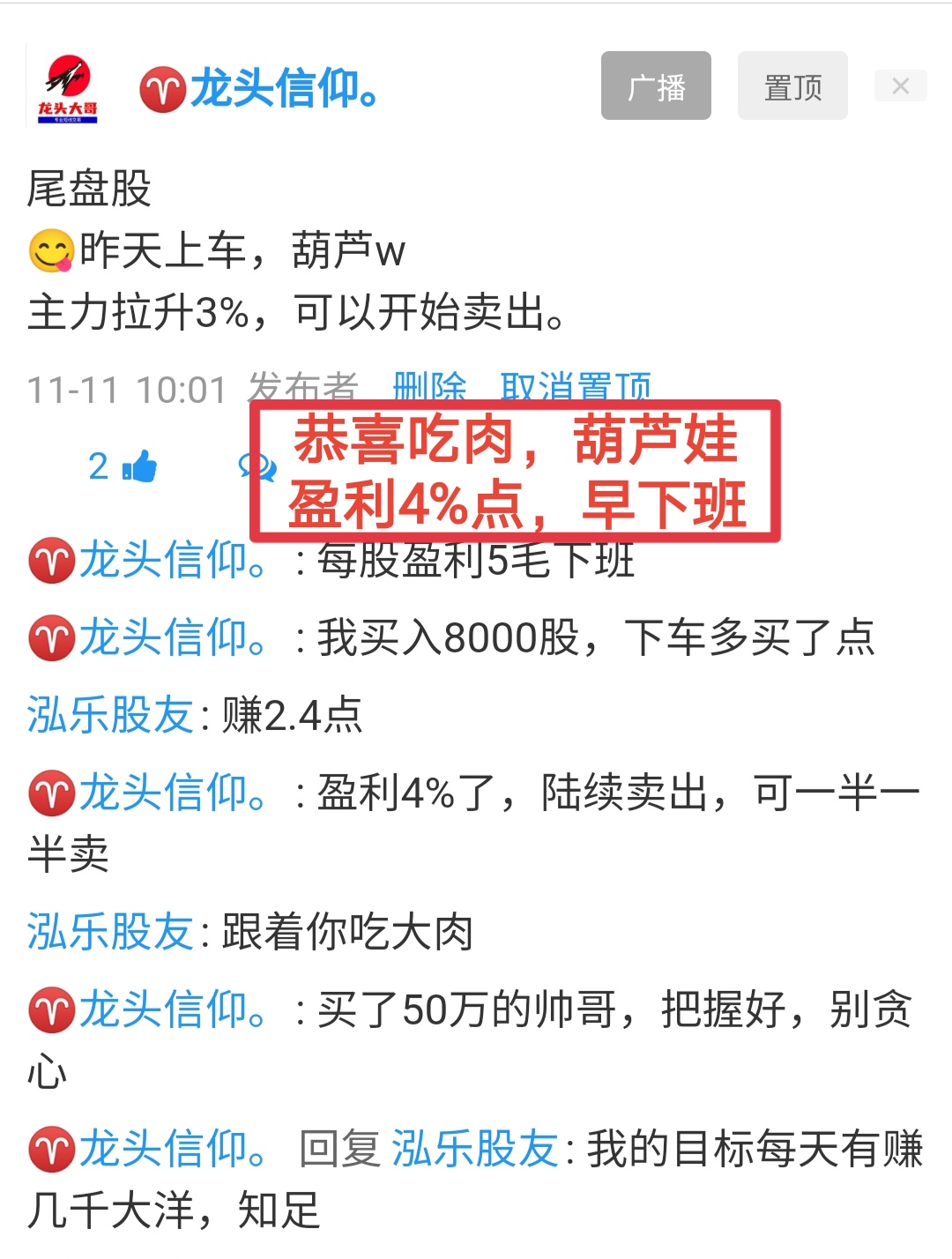The height and width of the screenshot is (1259, 952).
Task: Open 泓乐股友's profile from the 跟着你吃大肉 comment
Action: click(x=110, y=932)
